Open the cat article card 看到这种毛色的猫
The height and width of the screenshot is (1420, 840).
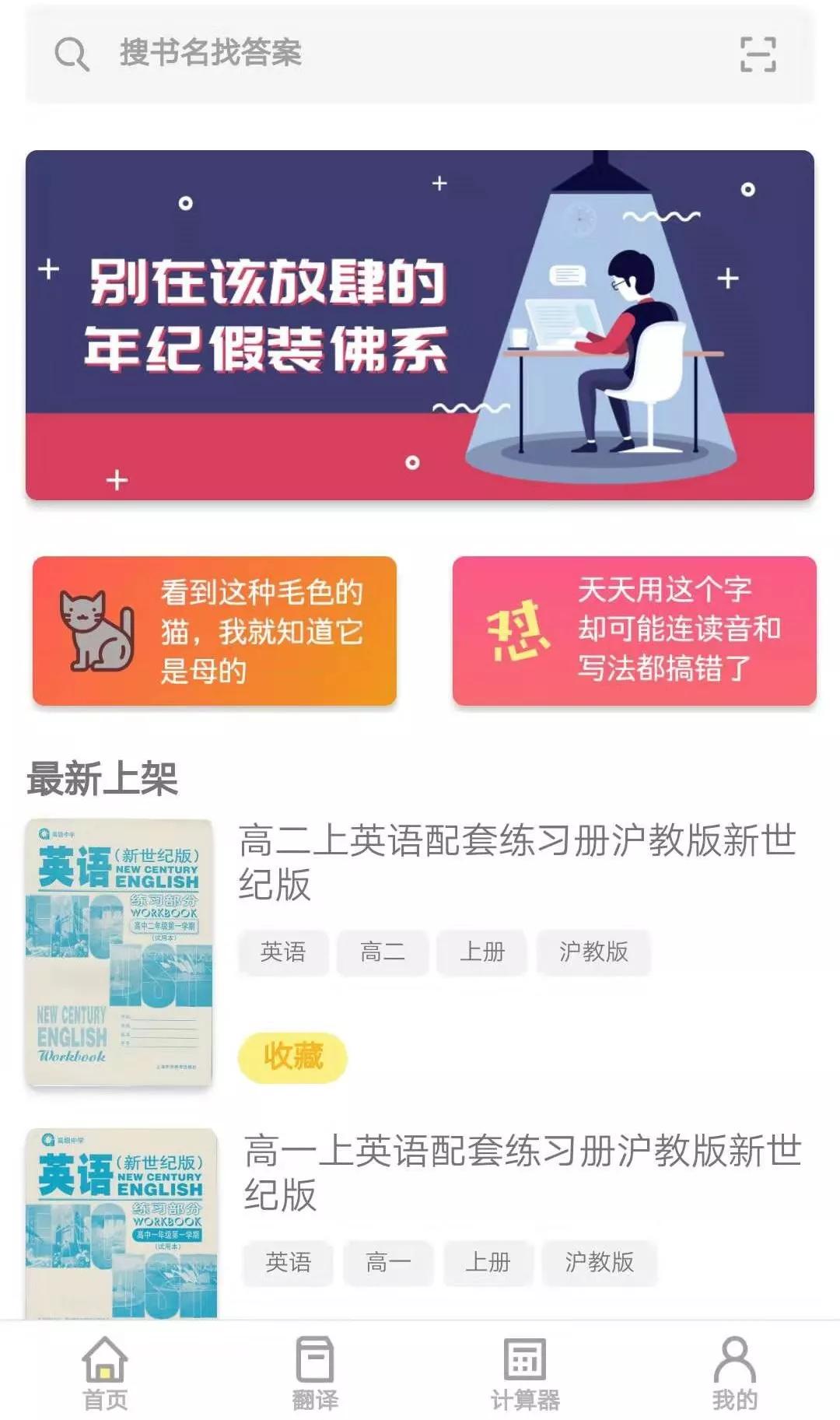pos(215,631)
